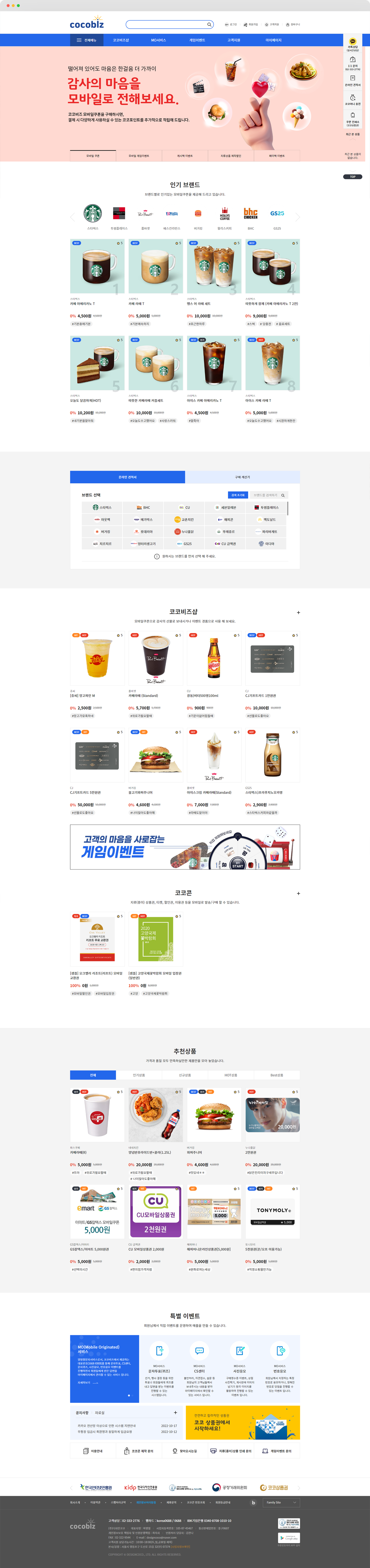Open 게임이벤트 from the navigation bar
This screenshot has width=370, height=1568.
click(196, 40)
